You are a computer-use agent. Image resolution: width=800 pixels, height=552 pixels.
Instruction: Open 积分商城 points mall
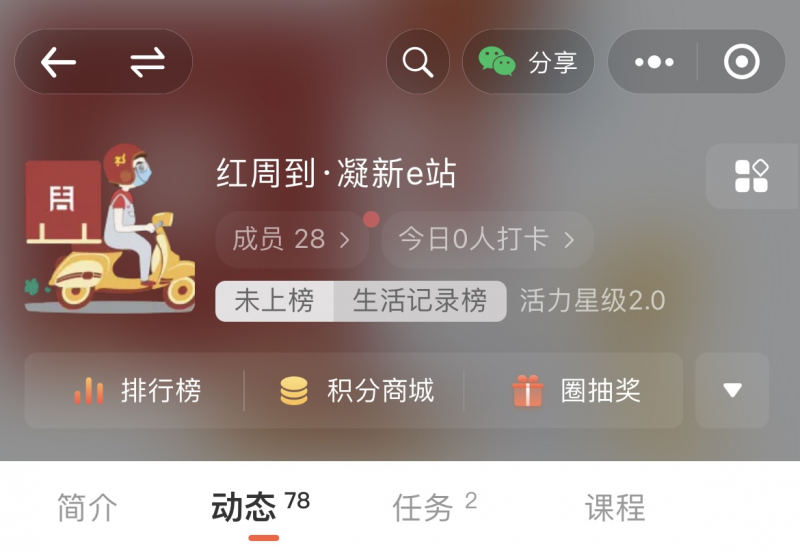point(357,391)
